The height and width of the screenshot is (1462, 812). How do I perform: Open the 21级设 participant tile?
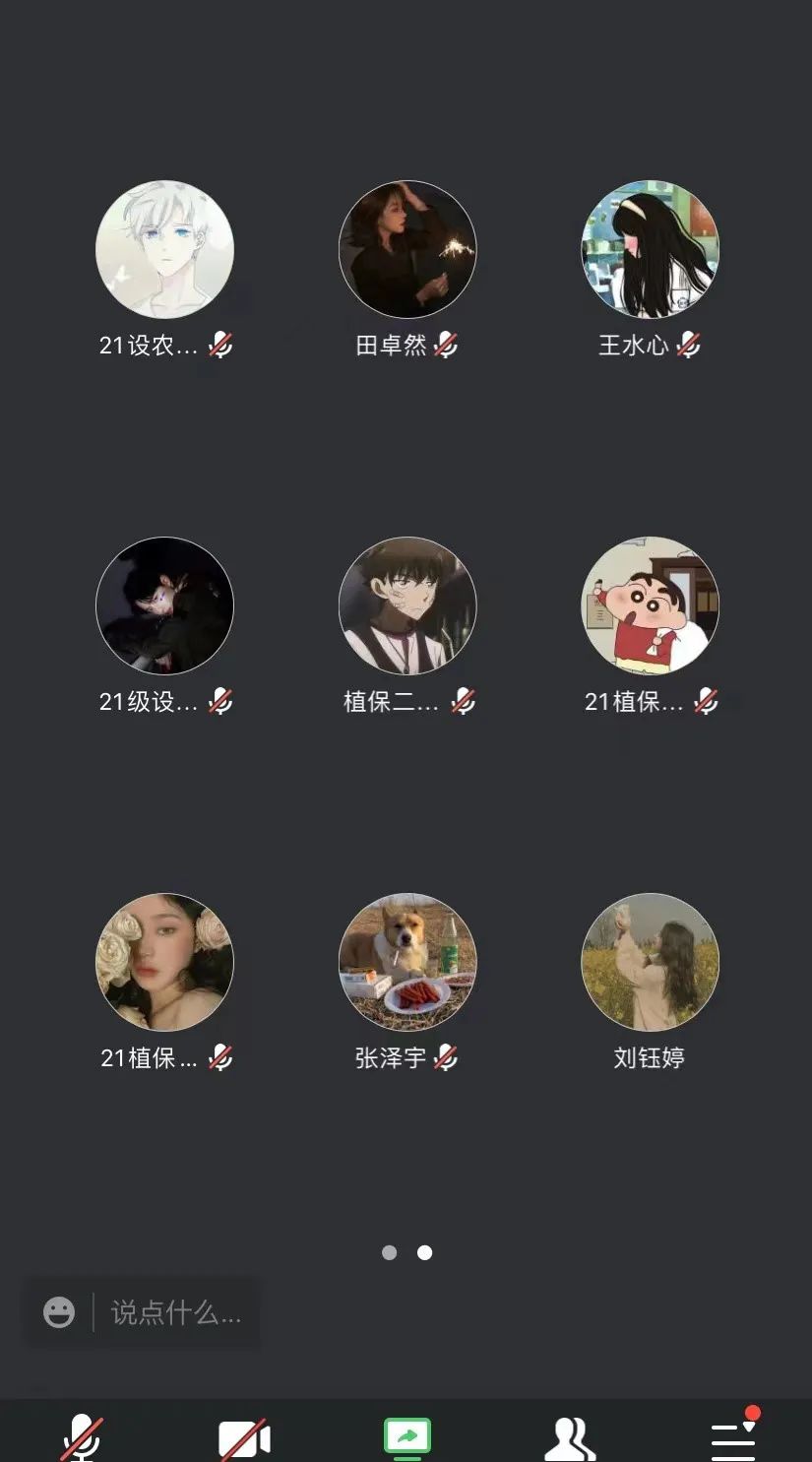point(164,606)
